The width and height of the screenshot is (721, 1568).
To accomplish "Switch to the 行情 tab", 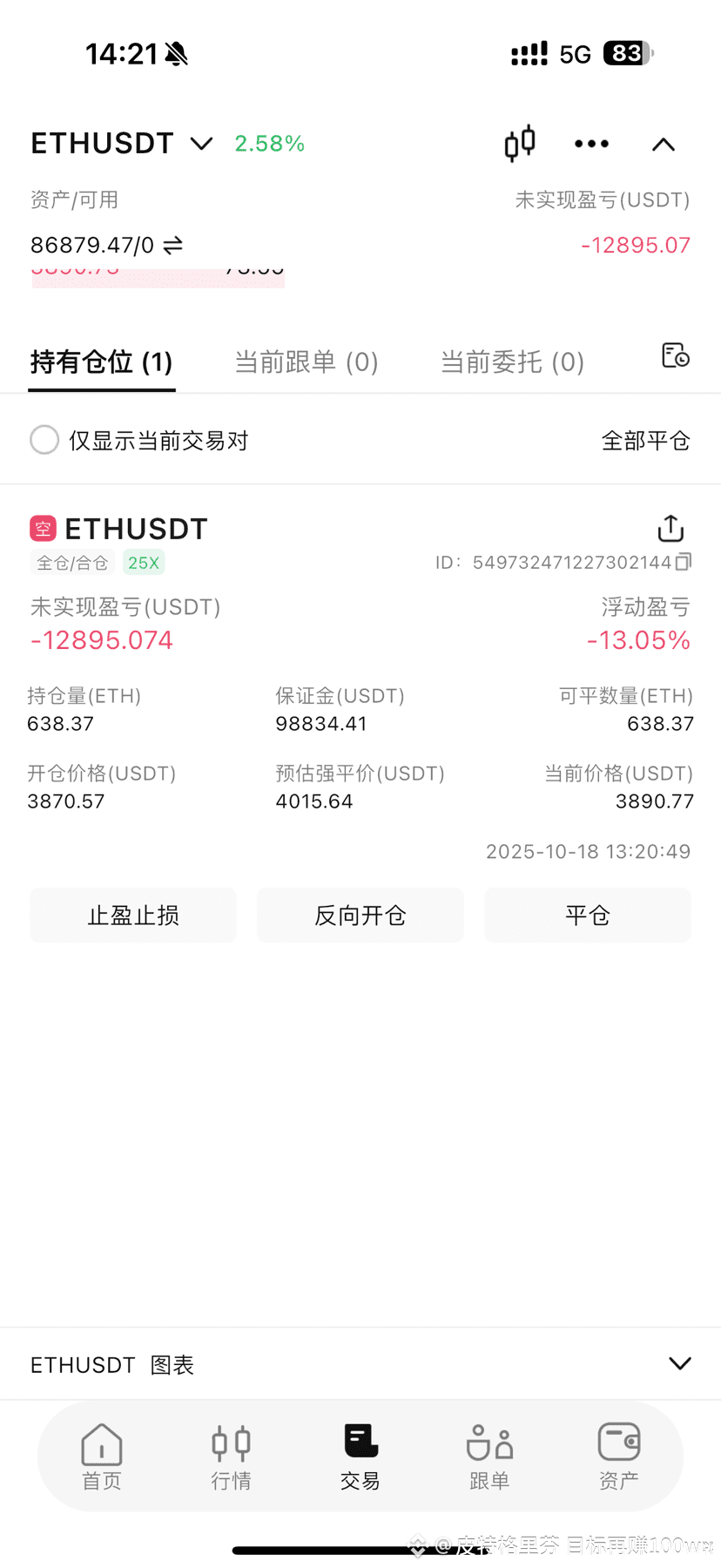I will [x=231, y=1456].
